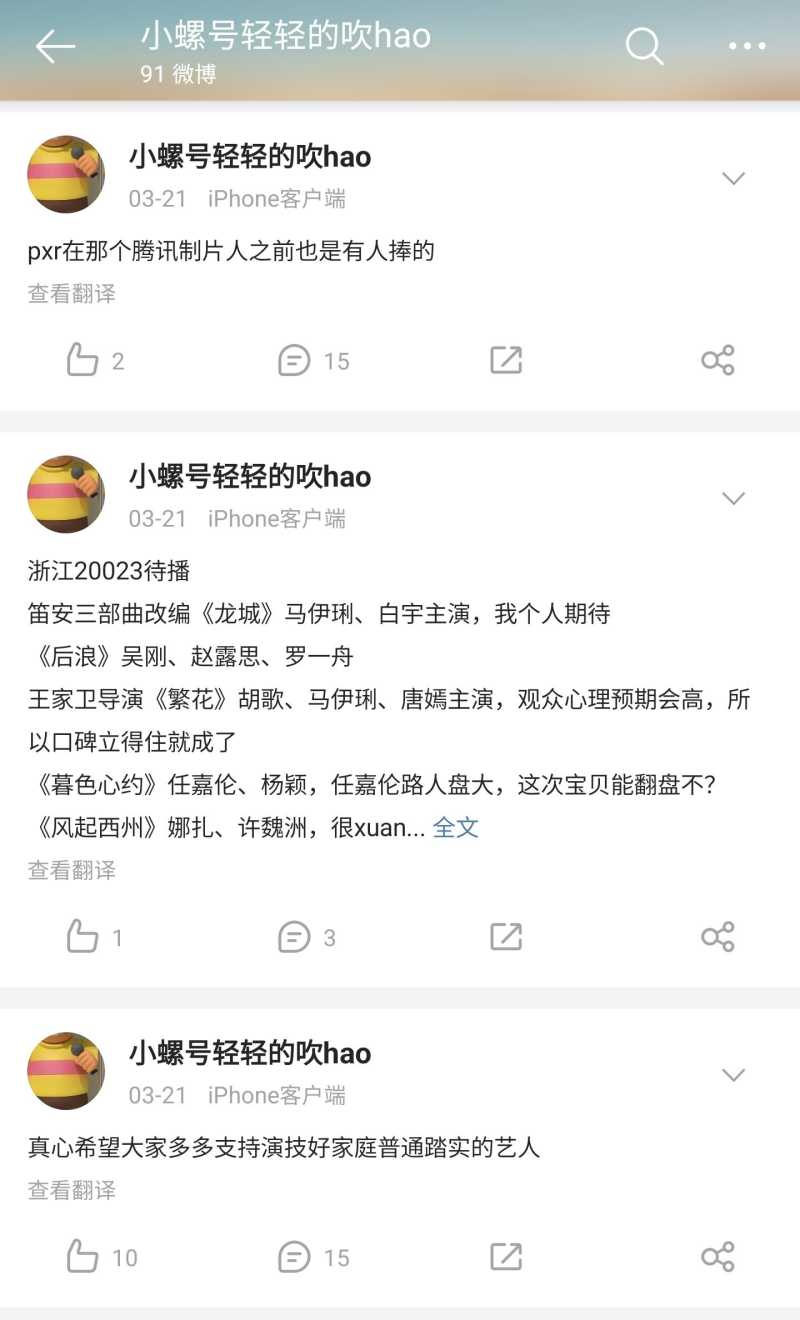
Task: Translate the 浙江20023待播 post via 查看翻译
Action: point(72,870)
